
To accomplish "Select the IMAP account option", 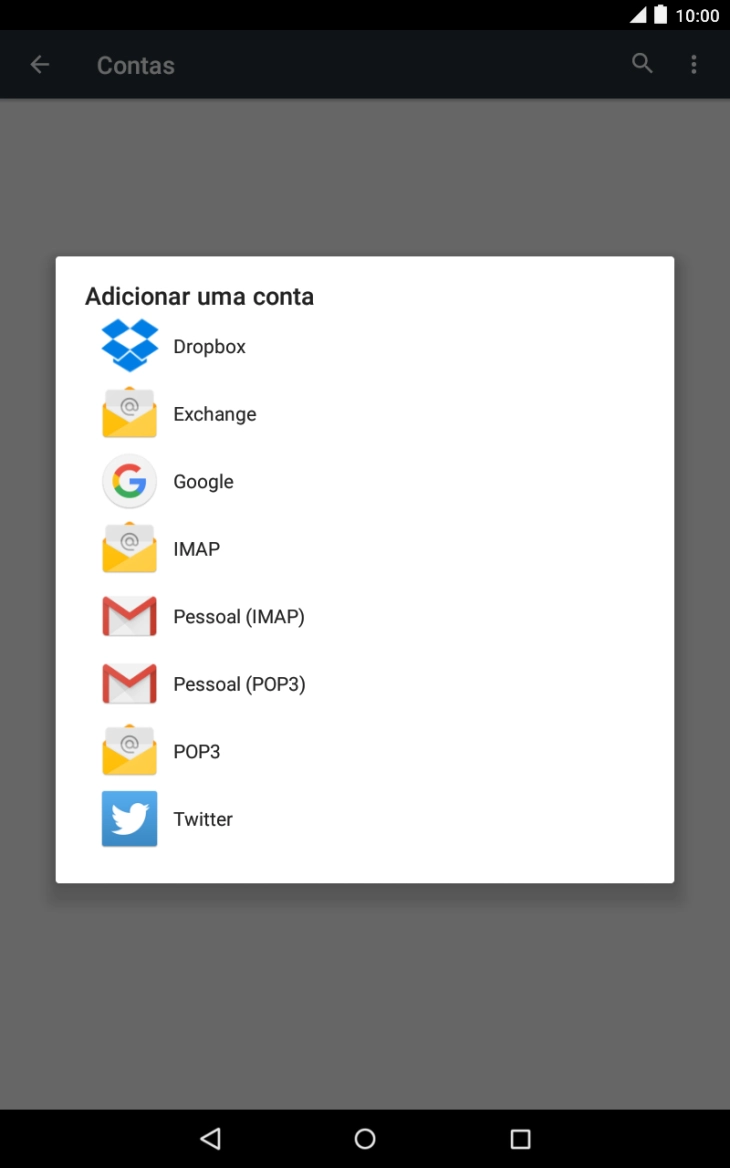I will tap(196, 548).
